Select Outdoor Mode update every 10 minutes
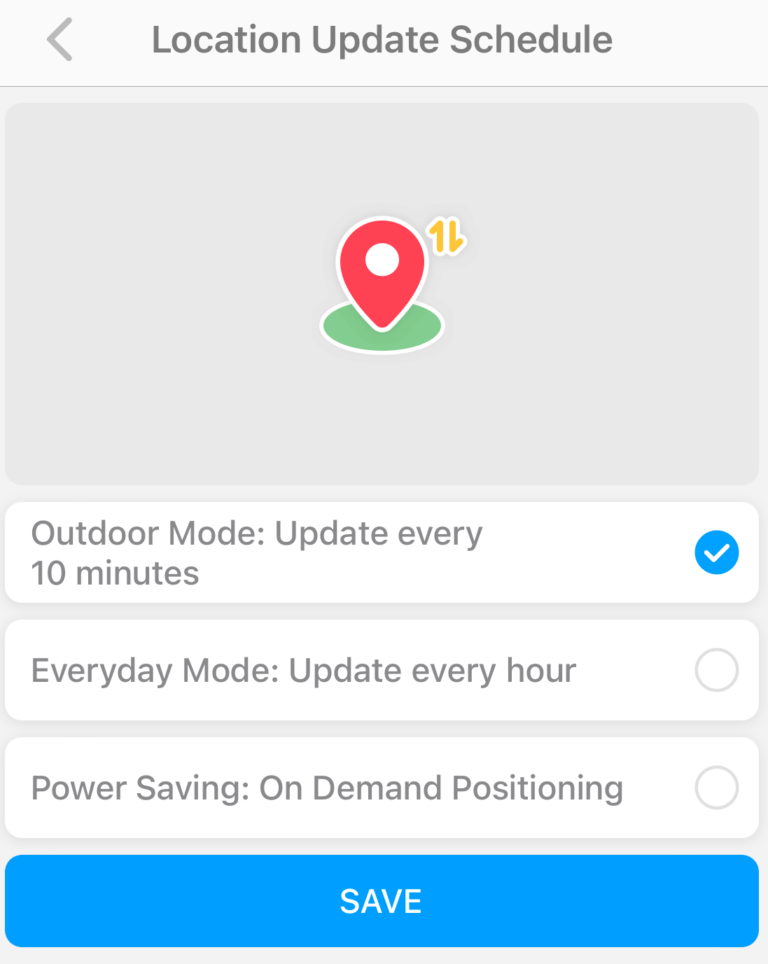768x964 pixels. point(716,553)
